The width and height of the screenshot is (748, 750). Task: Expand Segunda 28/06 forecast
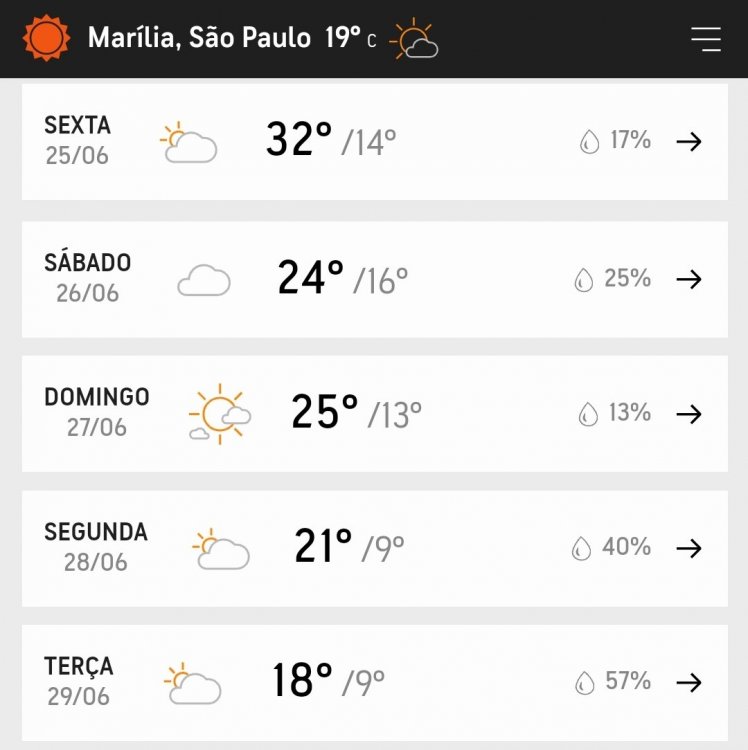point(688,548)
